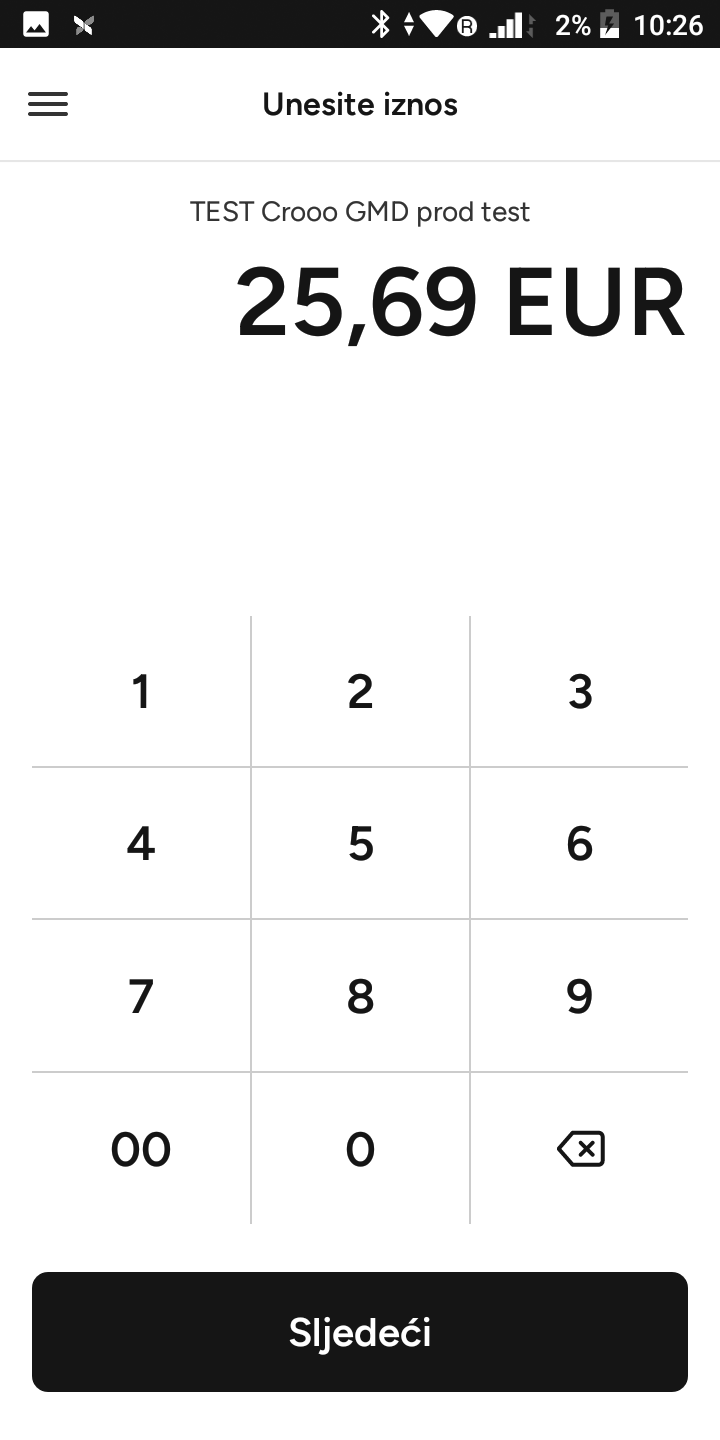
Task: Delete the last digit with backspace
Action: (580, 1149)
